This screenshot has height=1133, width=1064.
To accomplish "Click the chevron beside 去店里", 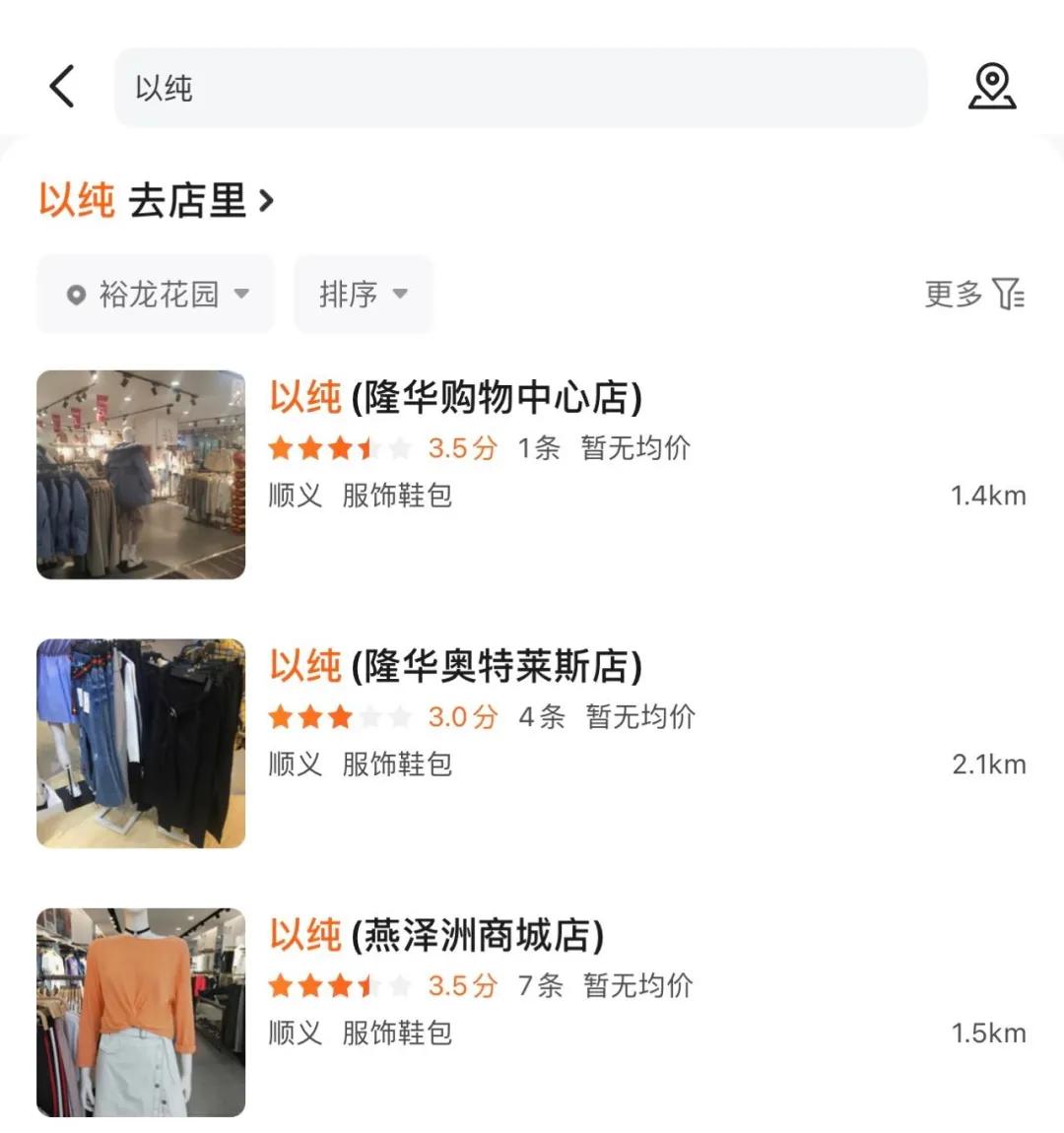I will click(x=264, y=201).
